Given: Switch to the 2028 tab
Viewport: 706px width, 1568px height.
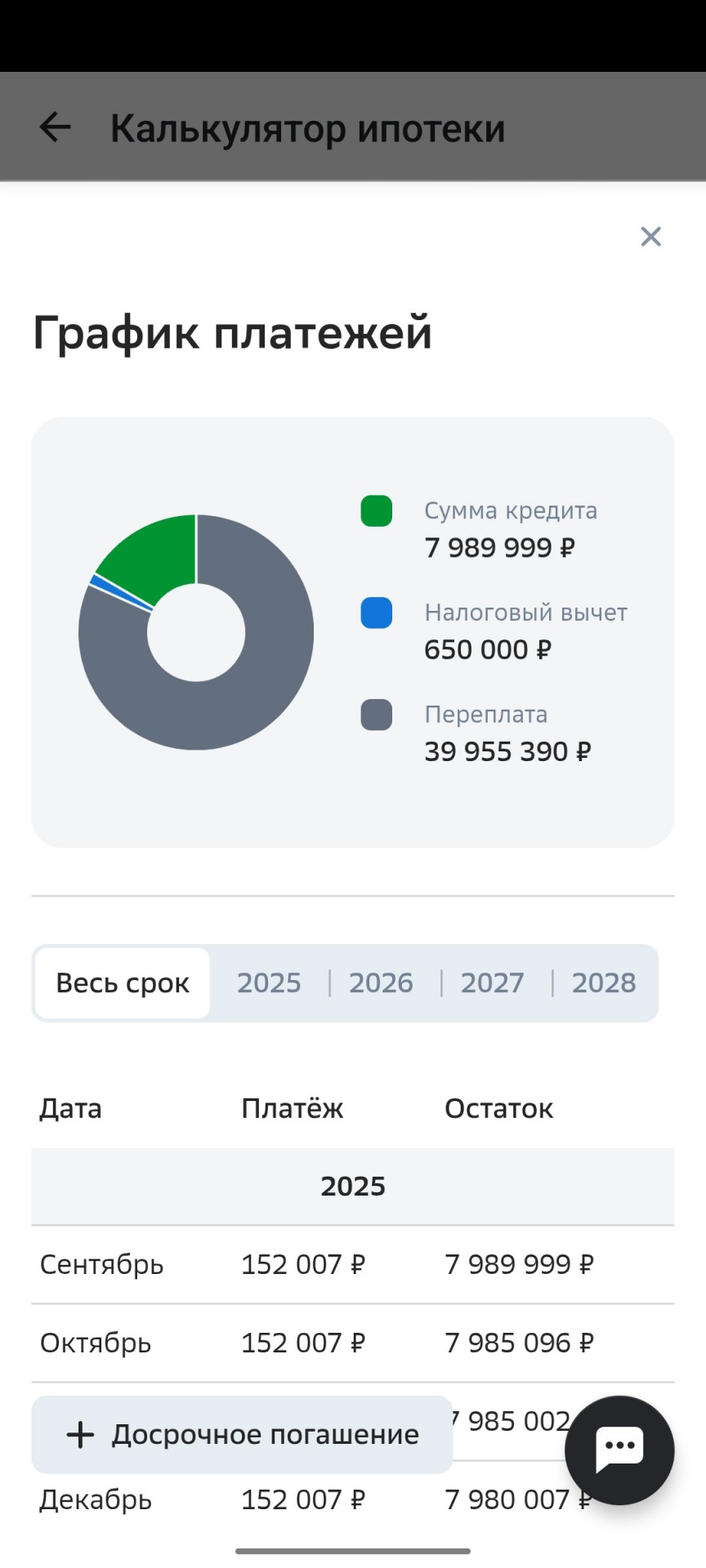Looking at the screenshot, I should (604, 983).
